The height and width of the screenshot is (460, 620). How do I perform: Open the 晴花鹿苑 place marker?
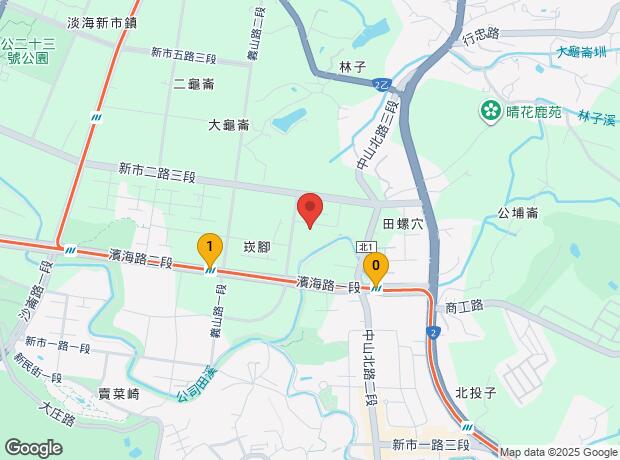(491, 110)
